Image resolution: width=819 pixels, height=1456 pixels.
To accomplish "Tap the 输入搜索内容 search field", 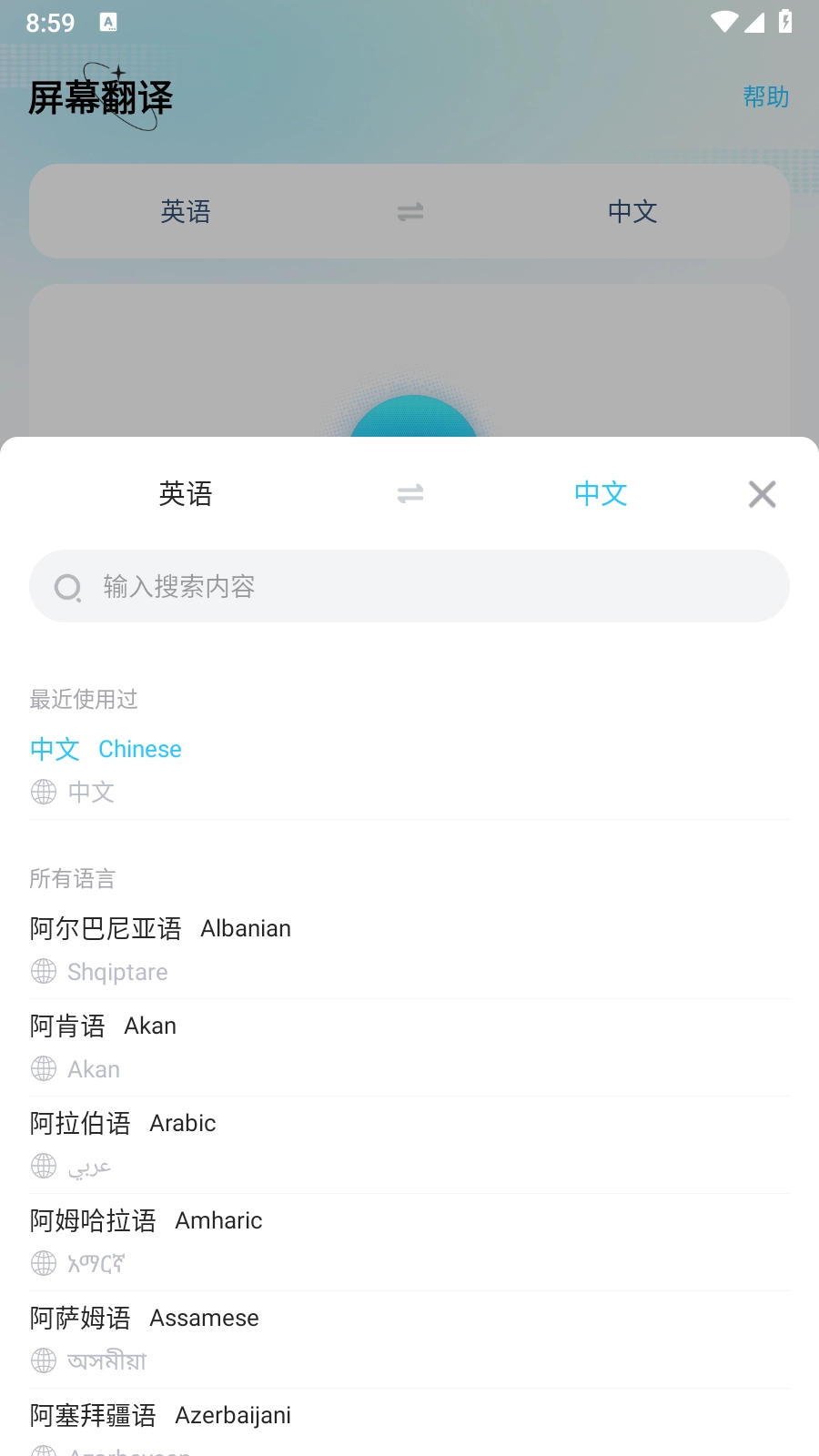I will pyautogui.click(x=409, y=586).
